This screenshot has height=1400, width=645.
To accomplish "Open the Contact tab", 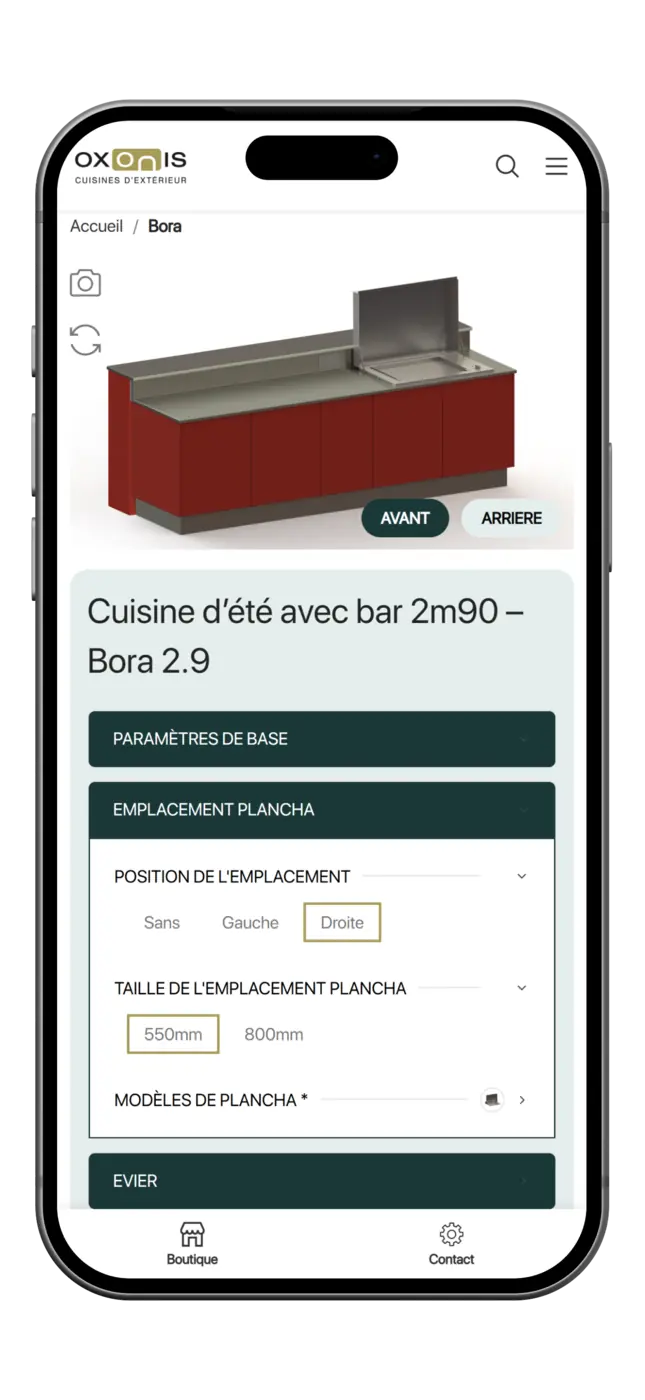I will 451,1243.
